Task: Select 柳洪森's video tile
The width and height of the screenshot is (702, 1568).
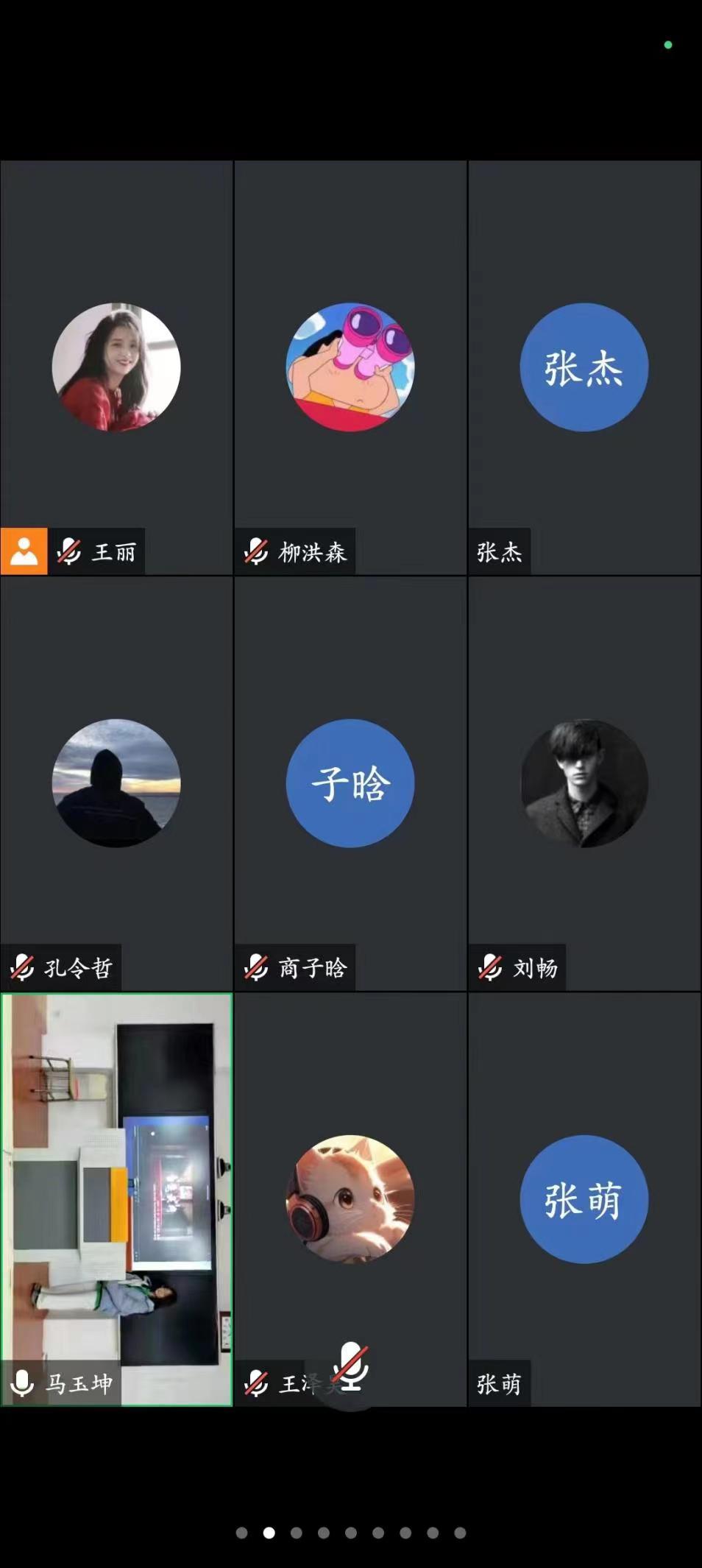Action: click(350, 367)
